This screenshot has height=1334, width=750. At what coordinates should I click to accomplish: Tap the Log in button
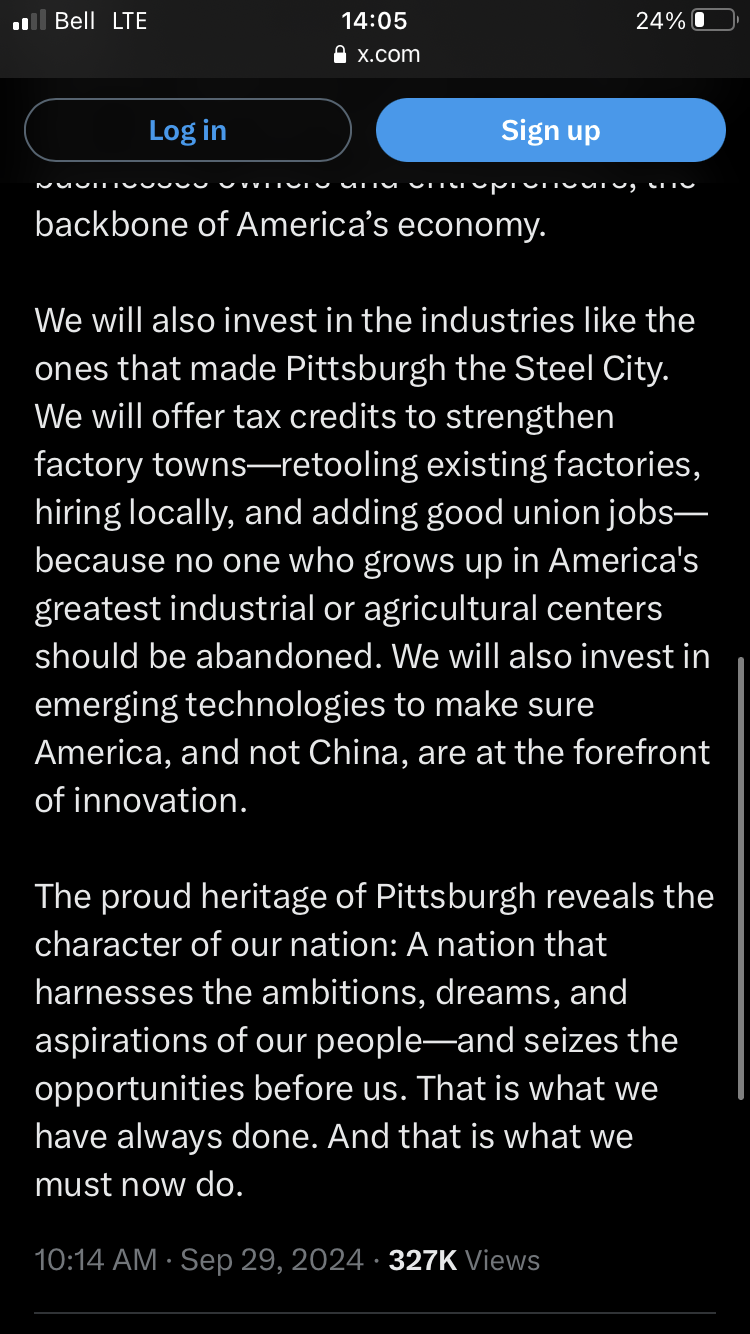tap(188, 130)
